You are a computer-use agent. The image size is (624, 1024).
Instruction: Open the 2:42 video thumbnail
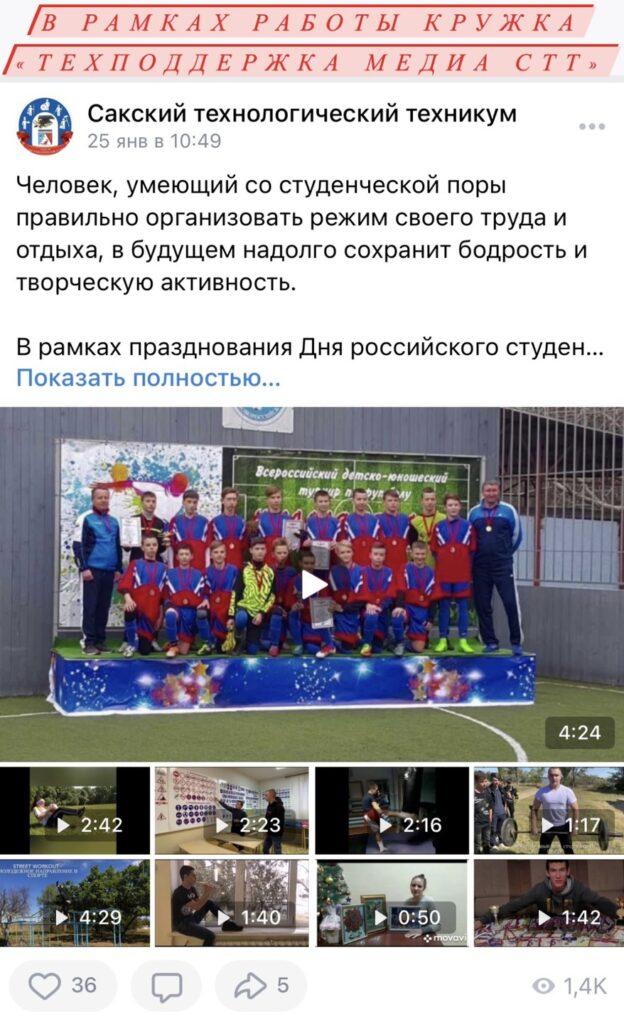(75, 810)
